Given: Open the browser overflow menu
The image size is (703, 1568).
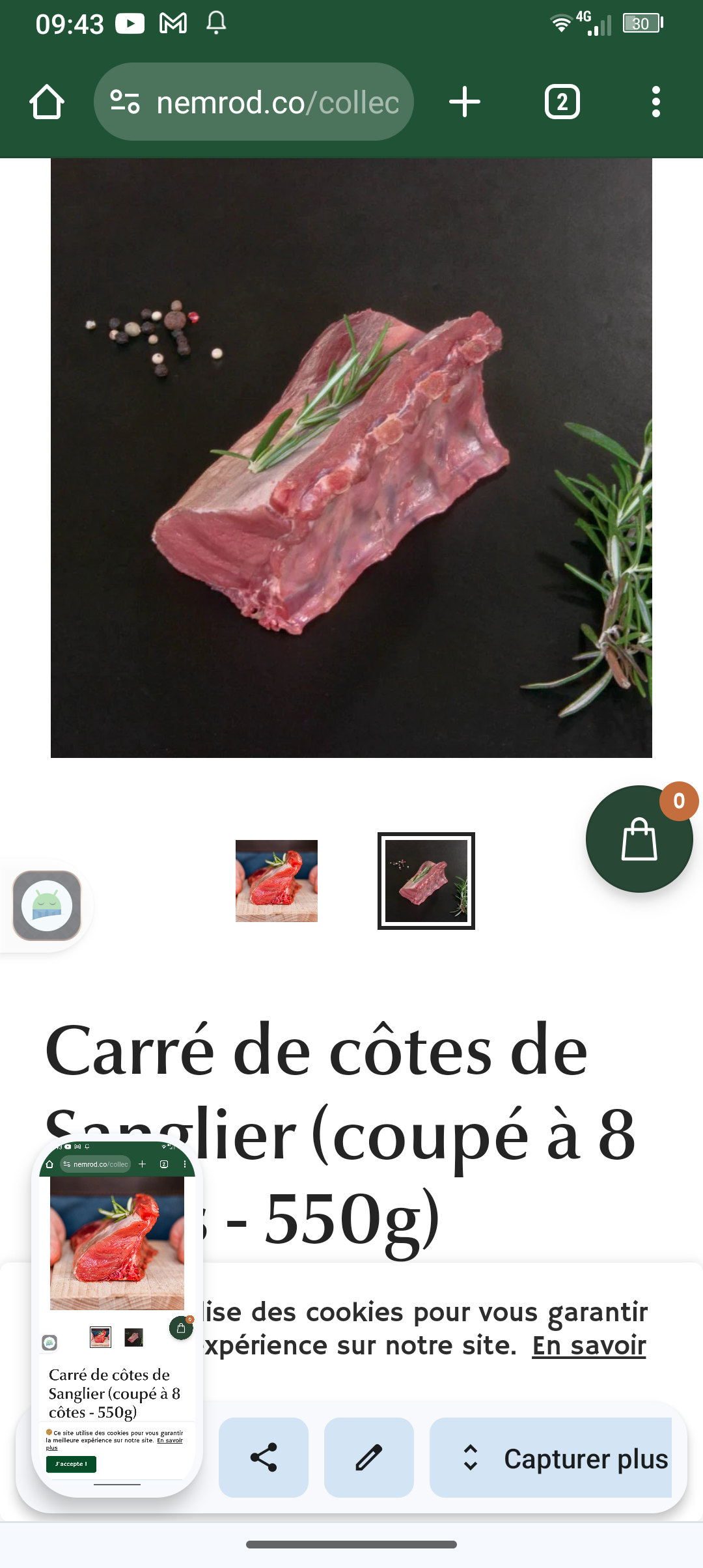Looking at the screenshot, I should (x=655, y=102).
